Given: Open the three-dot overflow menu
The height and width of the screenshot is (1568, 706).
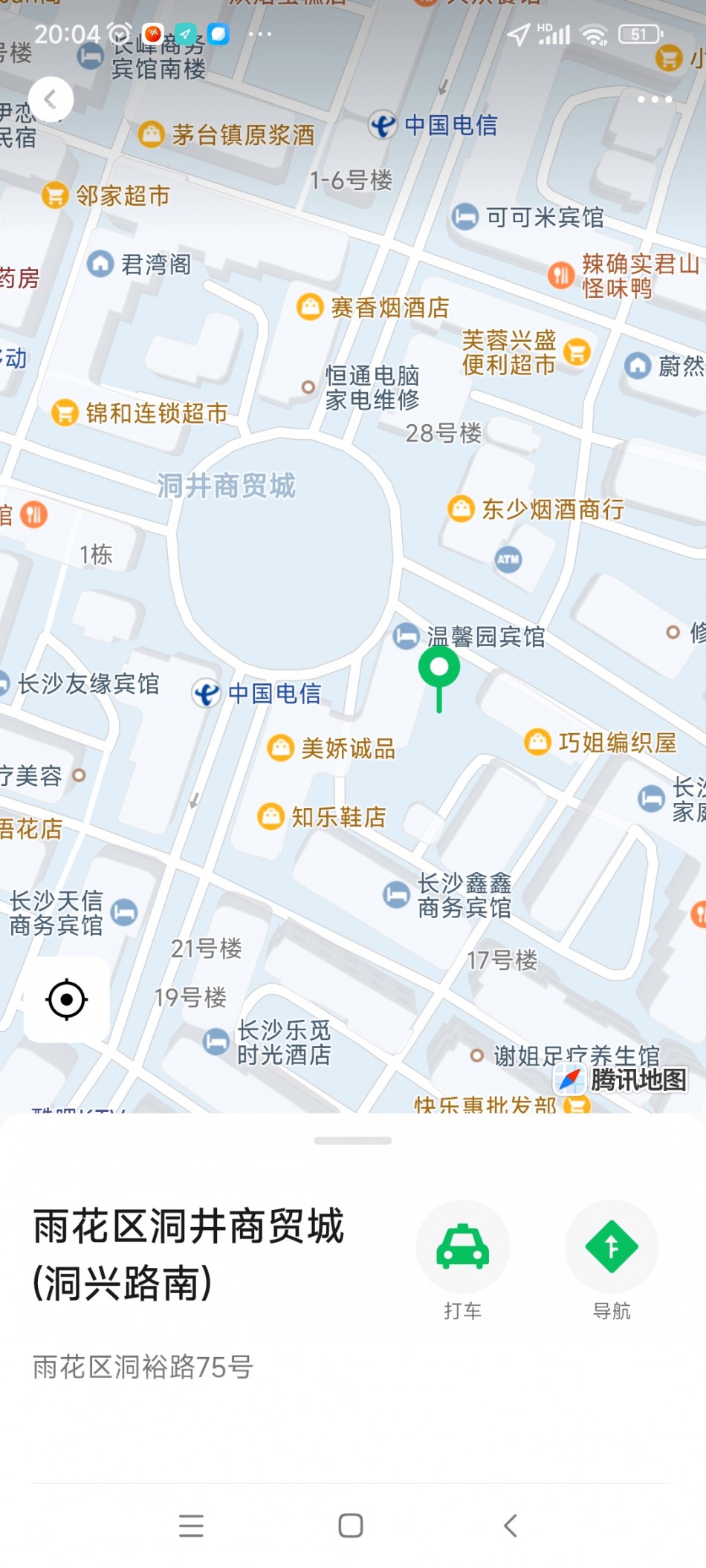Looking at the screenshot, I should pos(654,100).
